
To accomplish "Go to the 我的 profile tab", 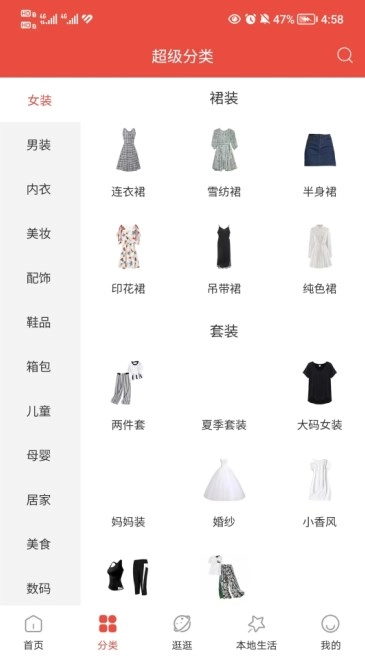I will click(x=330, y=632).
